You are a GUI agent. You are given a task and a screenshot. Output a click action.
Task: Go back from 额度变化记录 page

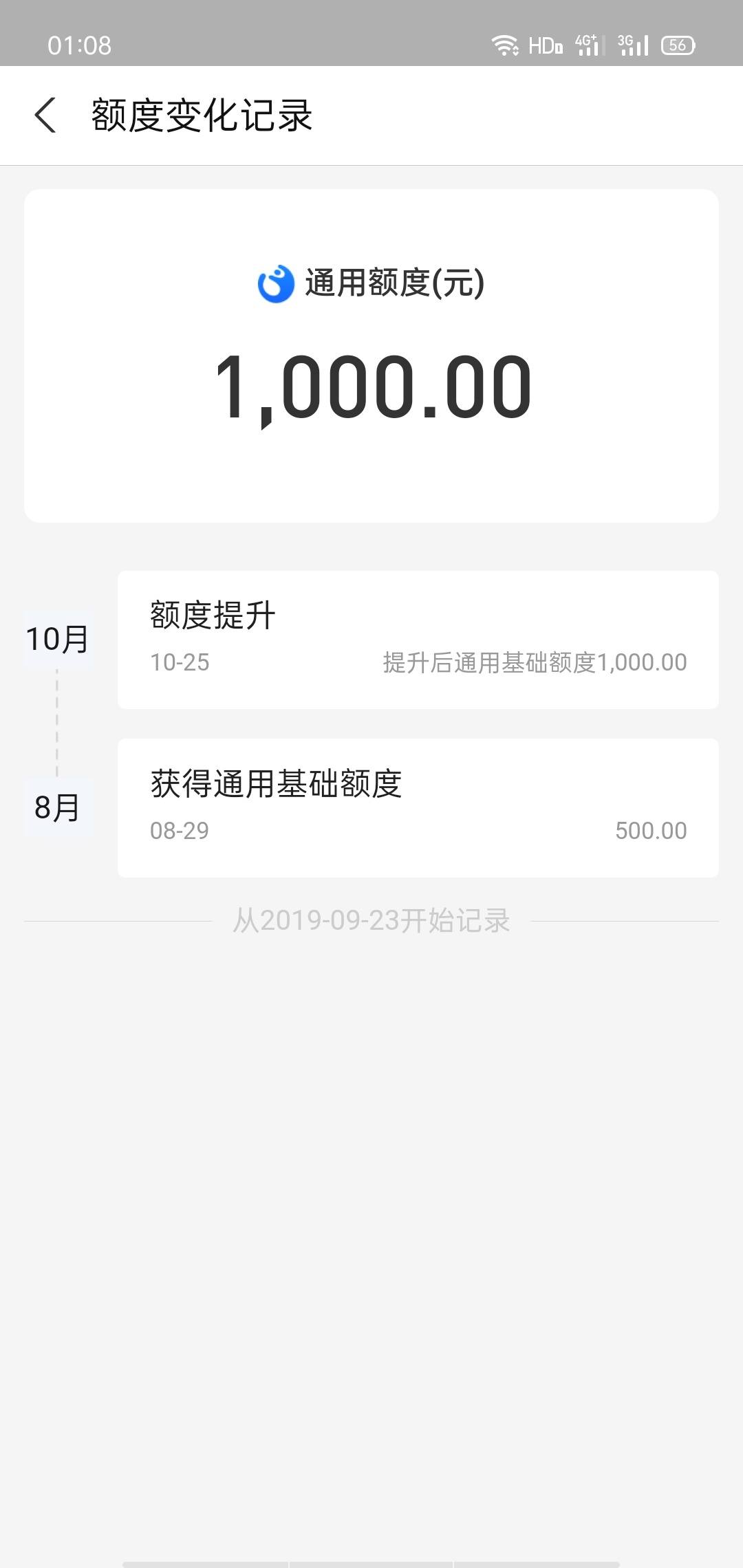[x=45, y=115]
